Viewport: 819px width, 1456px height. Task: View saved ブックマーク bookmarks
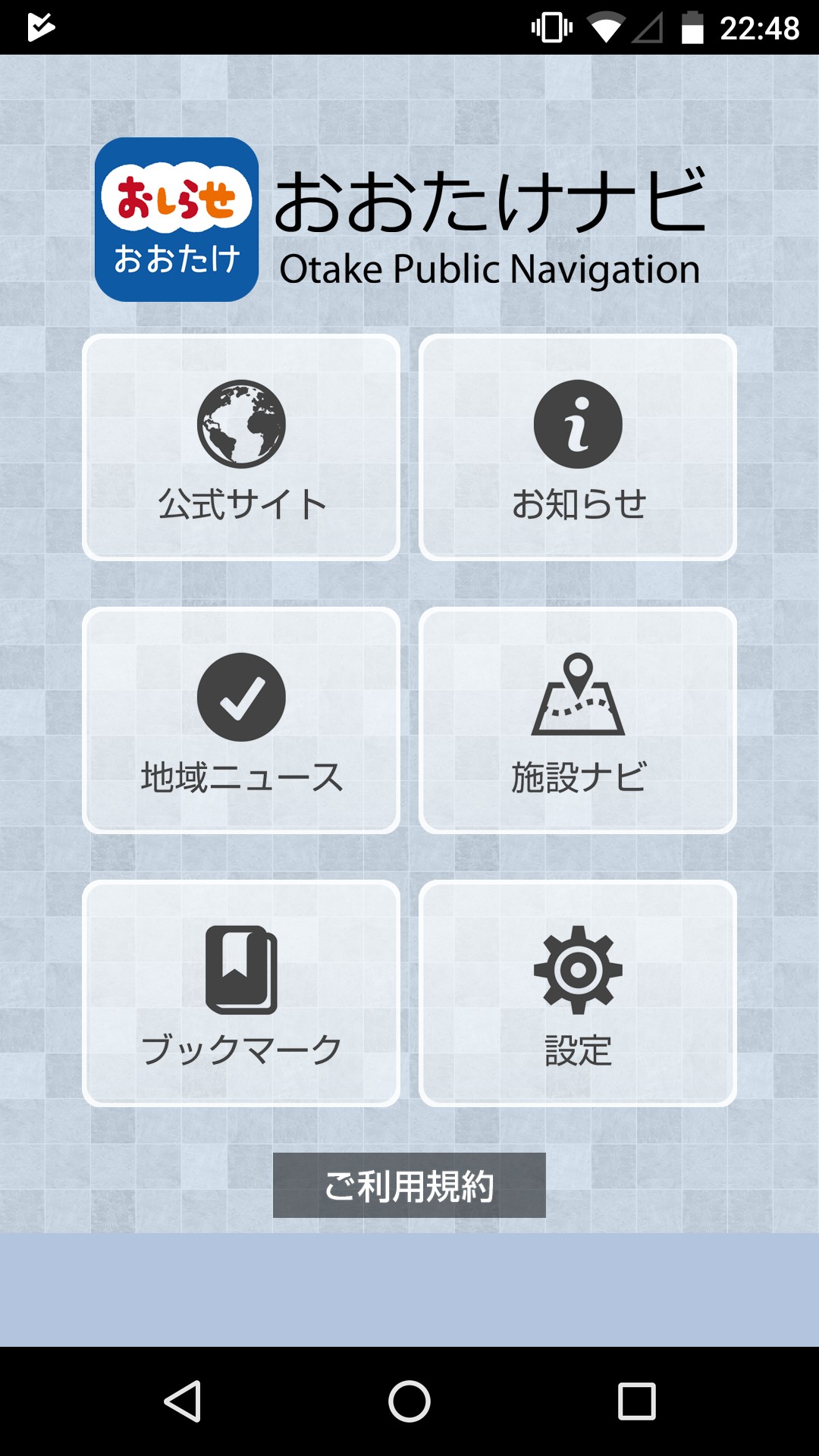coord(241,993)
